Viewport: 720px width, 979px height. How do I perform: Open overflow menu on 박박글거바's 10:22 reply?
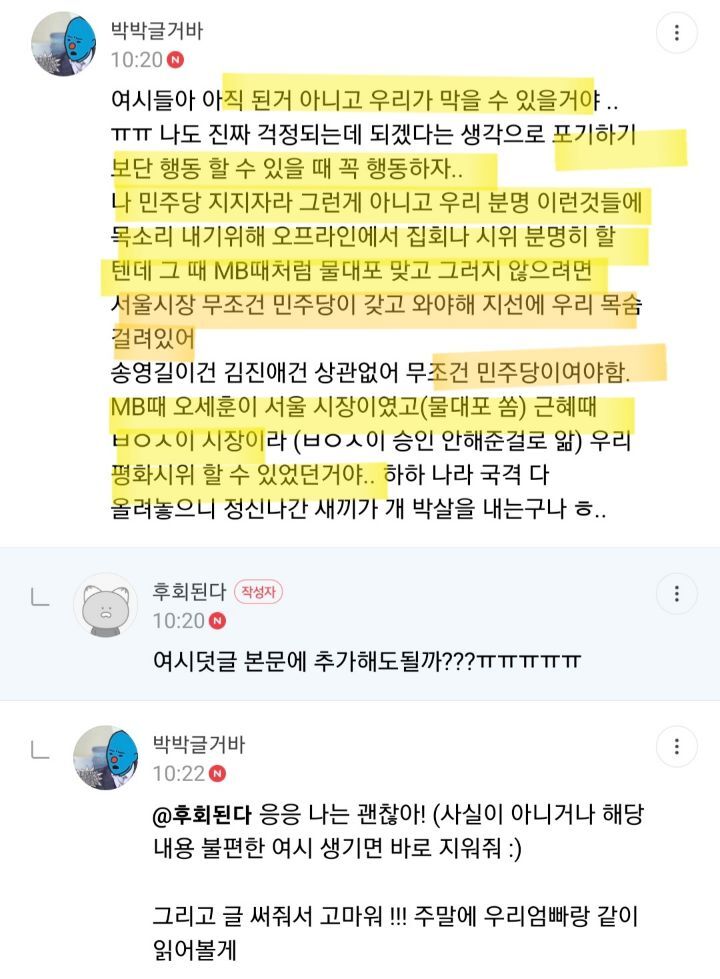(676, 747)
